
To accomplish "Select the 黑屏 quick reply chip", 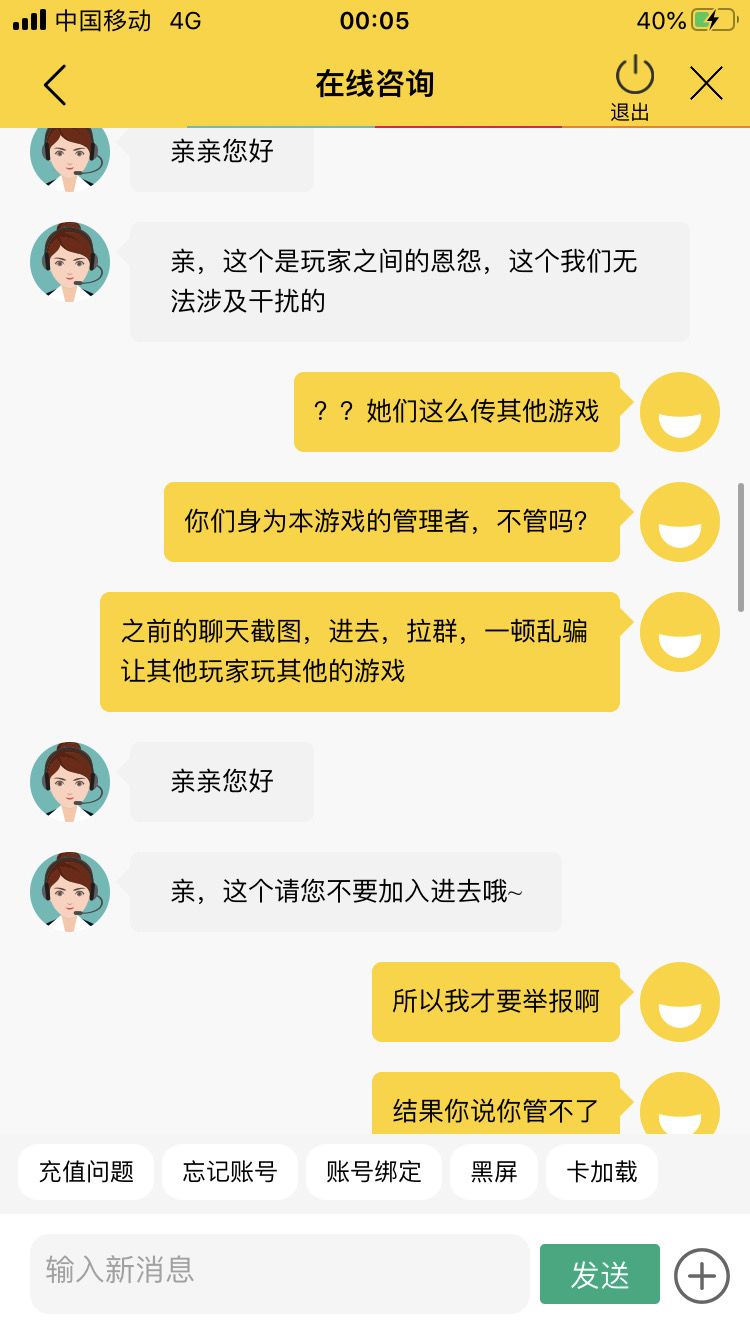I will (x=494, y=1172).
